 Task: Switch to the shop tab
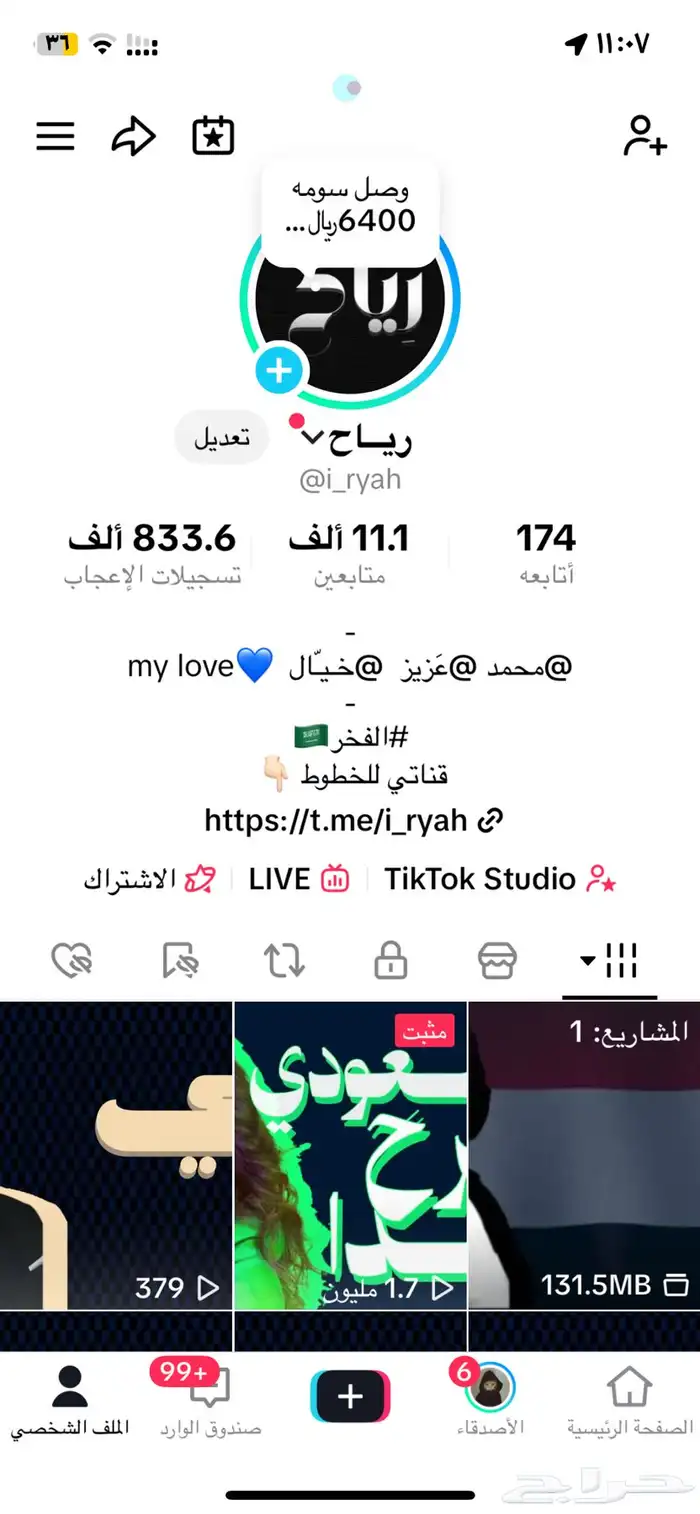click(497, 962)
